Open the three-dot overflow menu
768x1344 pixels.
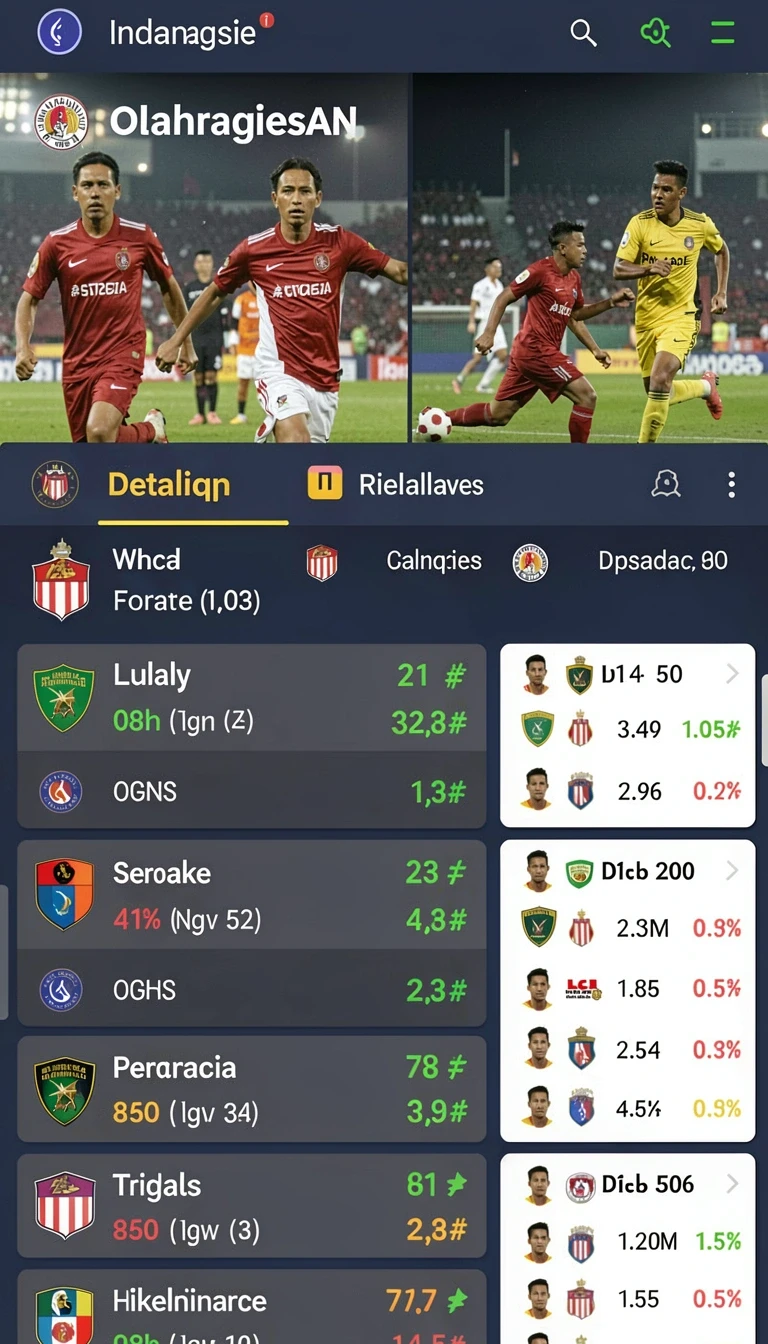point(732,485)
